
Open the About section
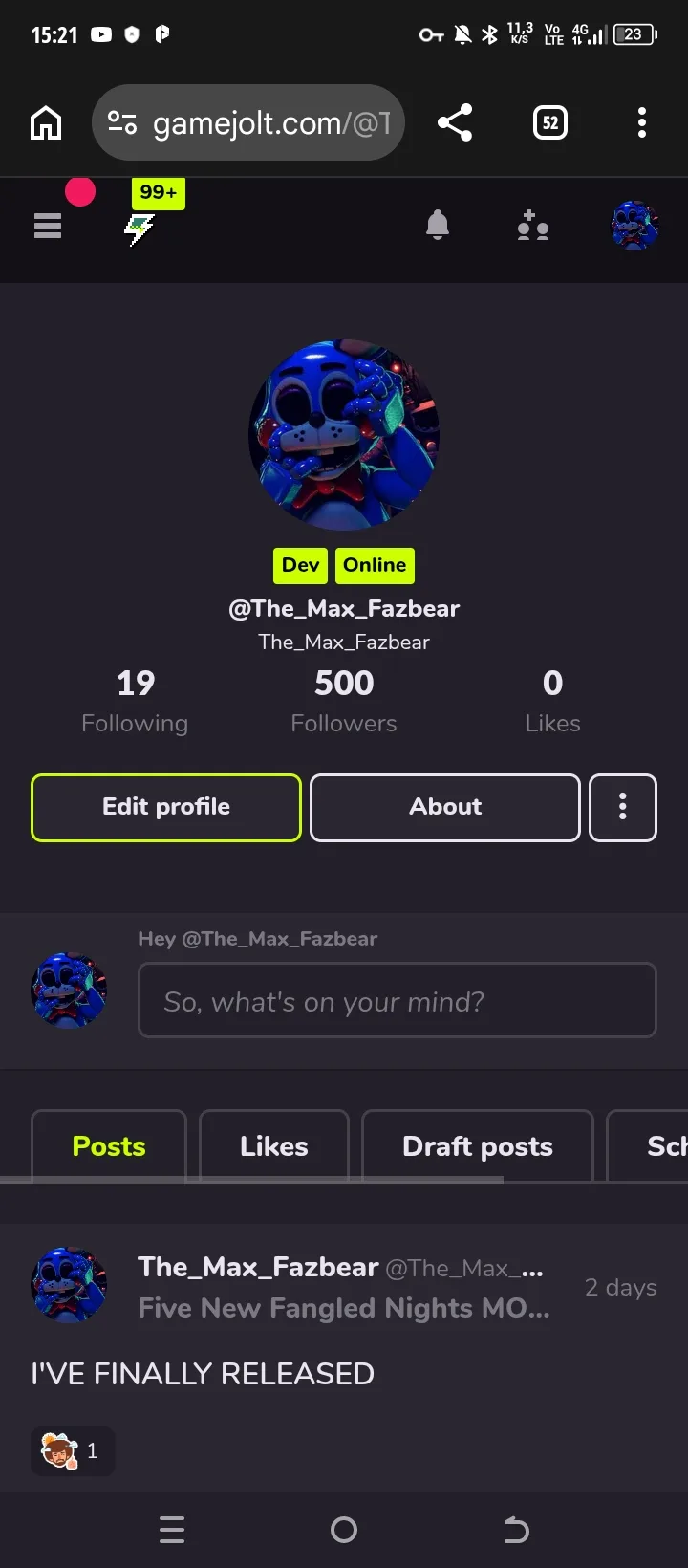(445, 807)
